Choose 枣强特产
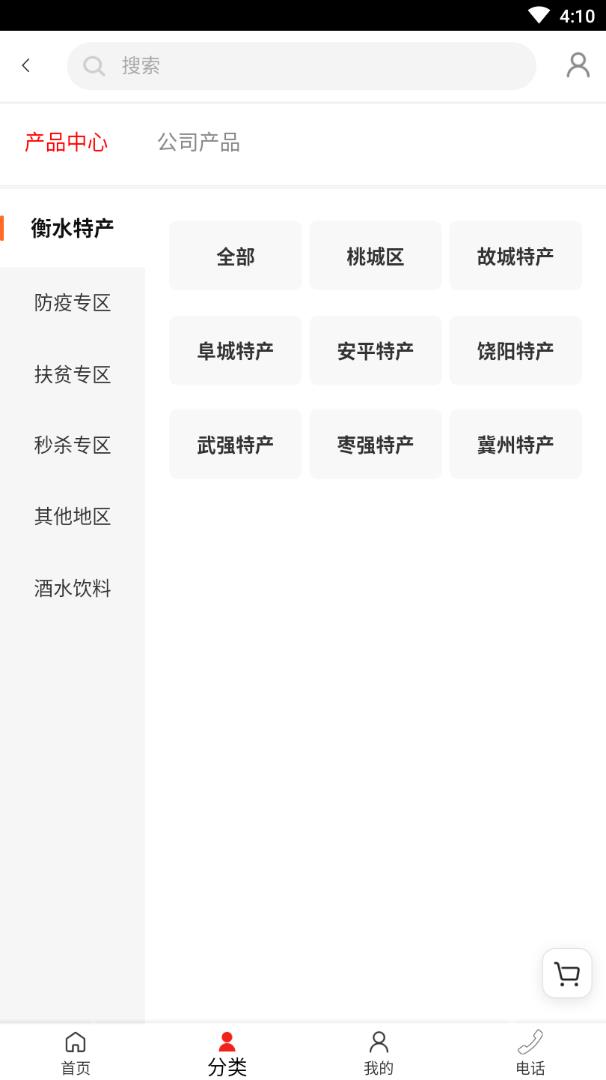The width and height of the screenshot is (606, 1080). [375, 445]
